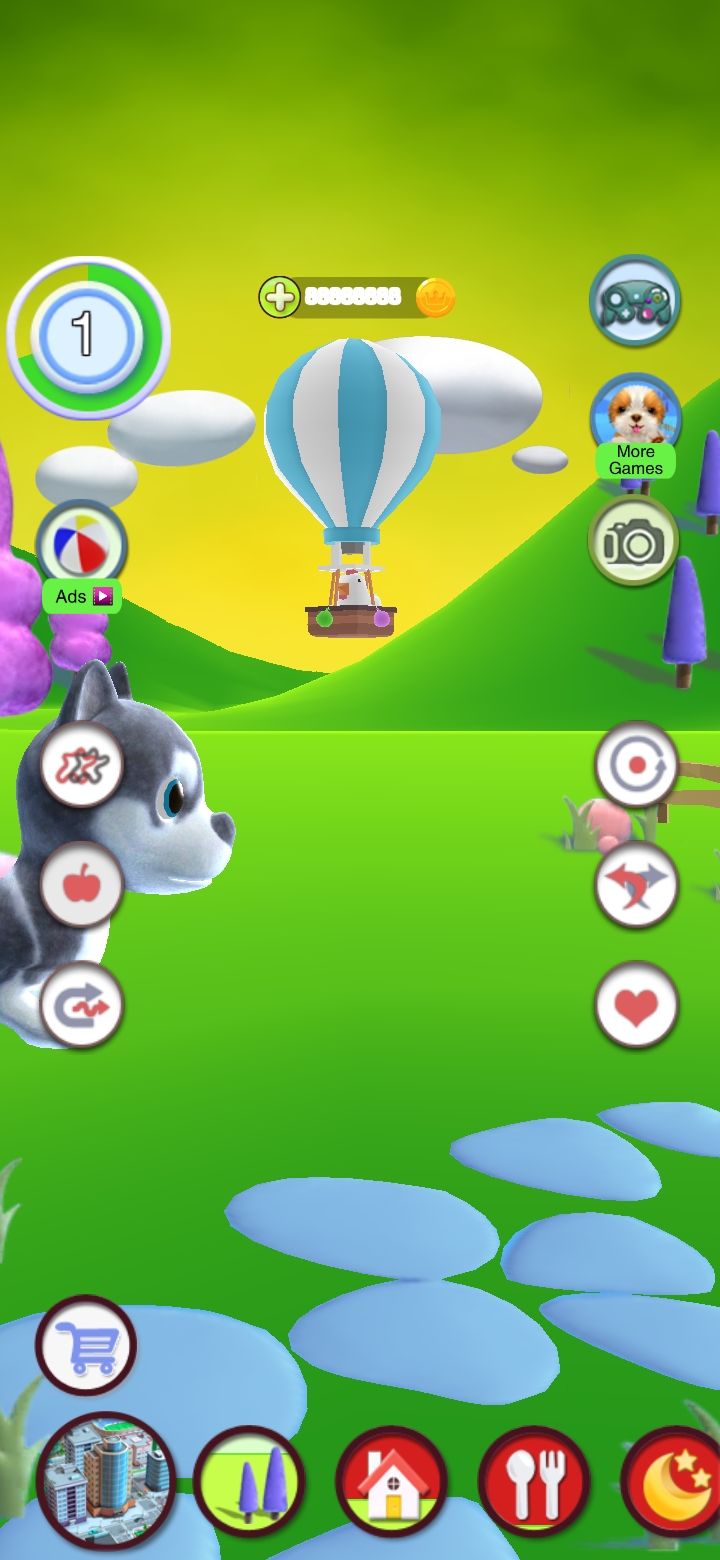Open the level 1 progress badge
This screenshot has height=1560, width=720.
(87, 335)
